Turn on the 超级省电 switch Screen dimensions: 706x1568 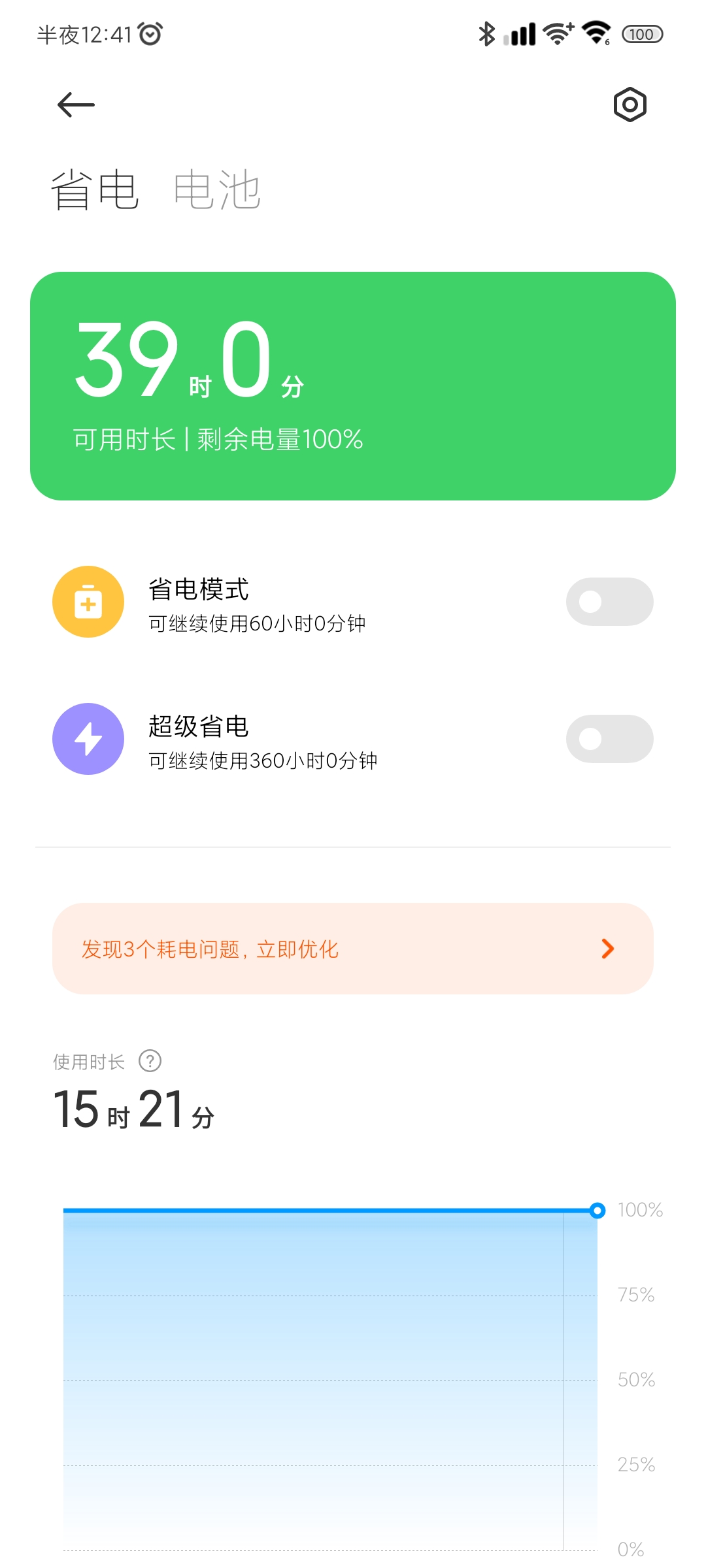tap(609, 739)
